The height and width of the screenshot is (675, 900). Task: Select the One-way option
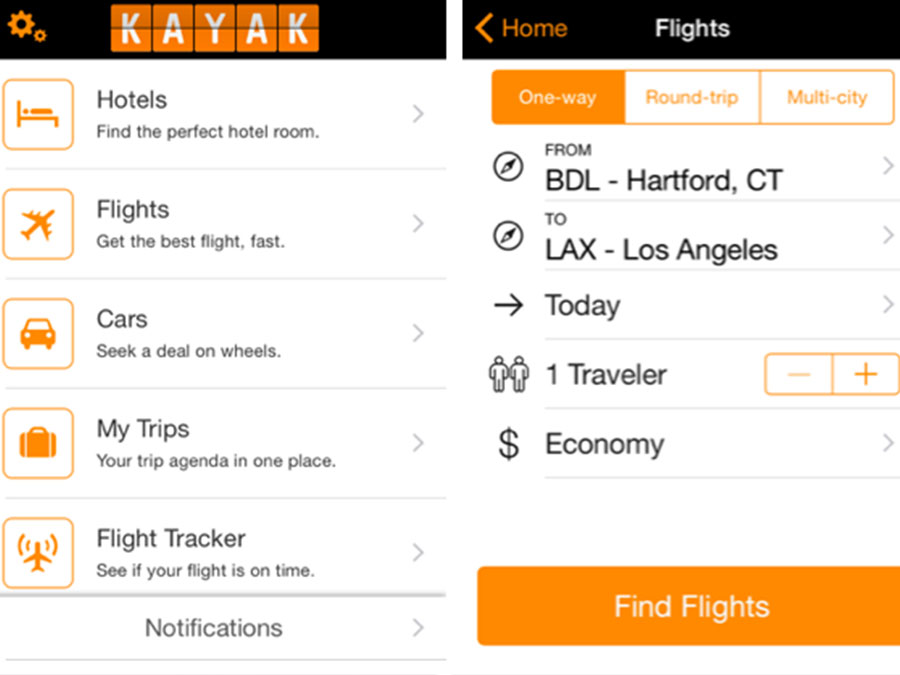[x=557, y=97]
